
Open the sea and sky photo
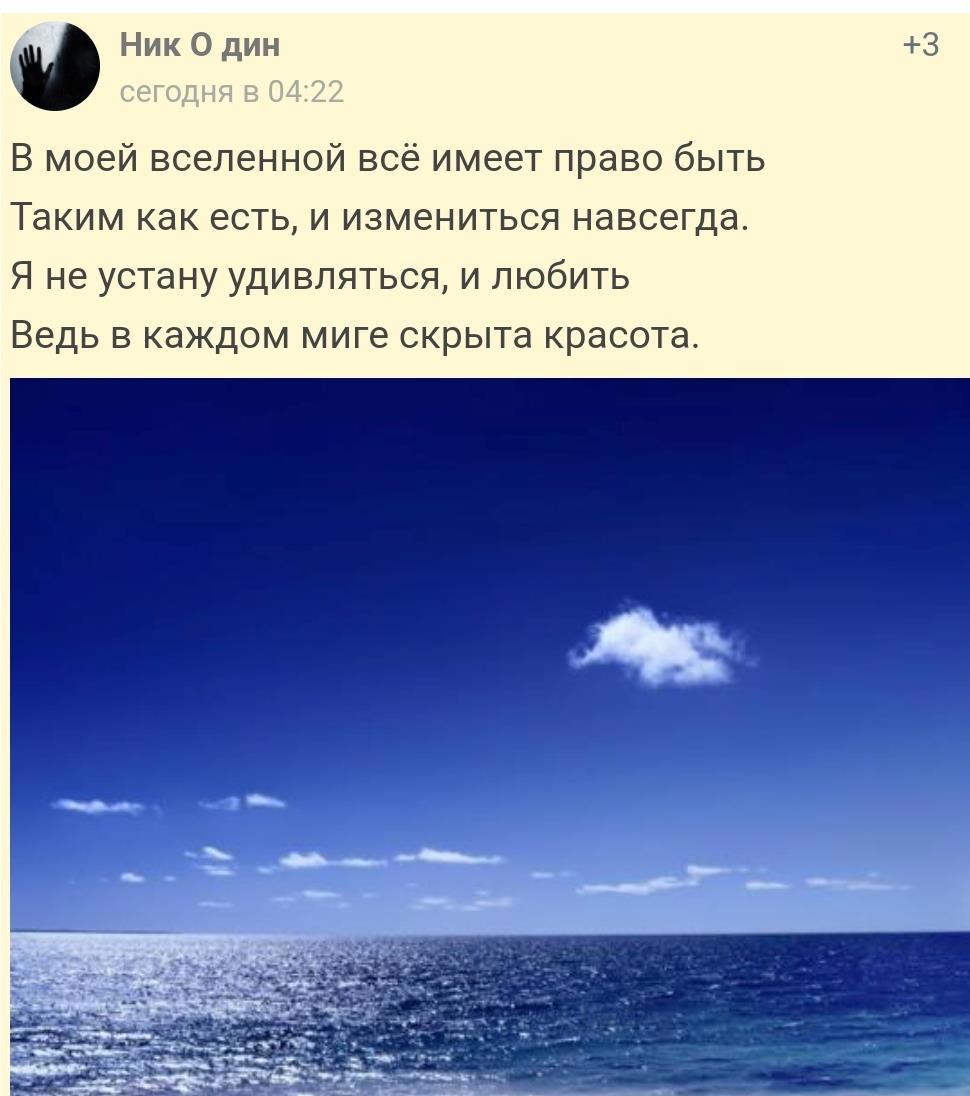tap(489, 735)
